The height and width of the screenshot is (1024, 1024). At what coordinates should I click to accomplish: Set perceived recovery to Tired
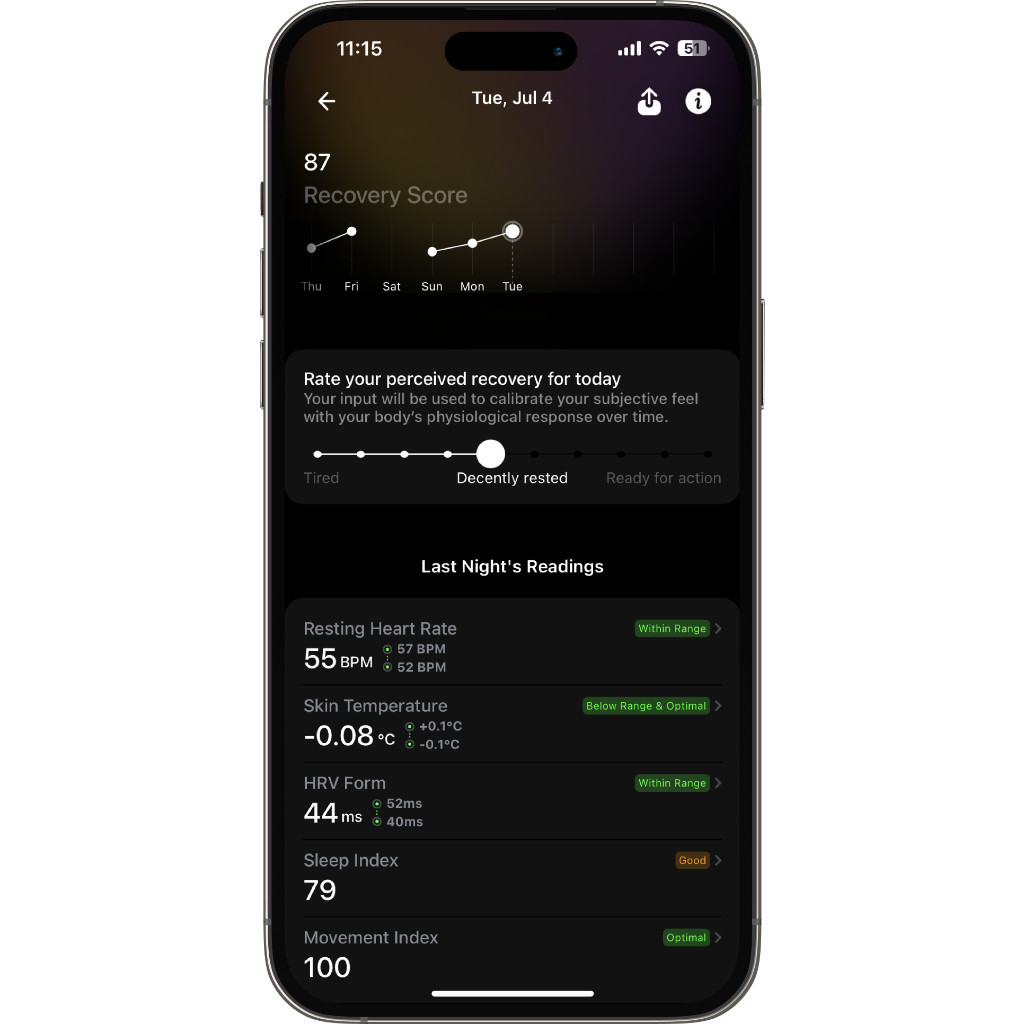318,454
